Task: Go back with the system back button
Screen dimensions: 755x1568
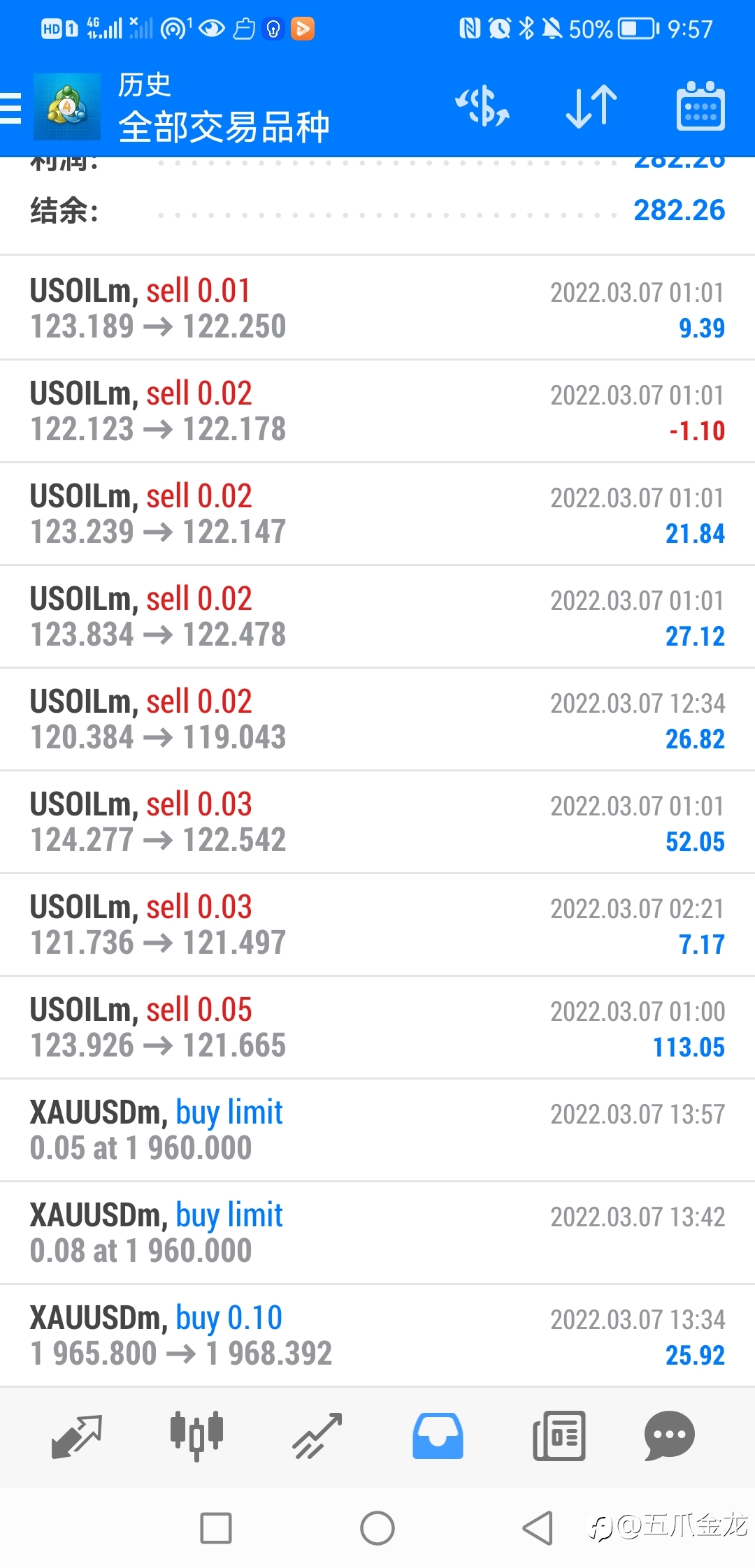Action: tap(538, 1528)
